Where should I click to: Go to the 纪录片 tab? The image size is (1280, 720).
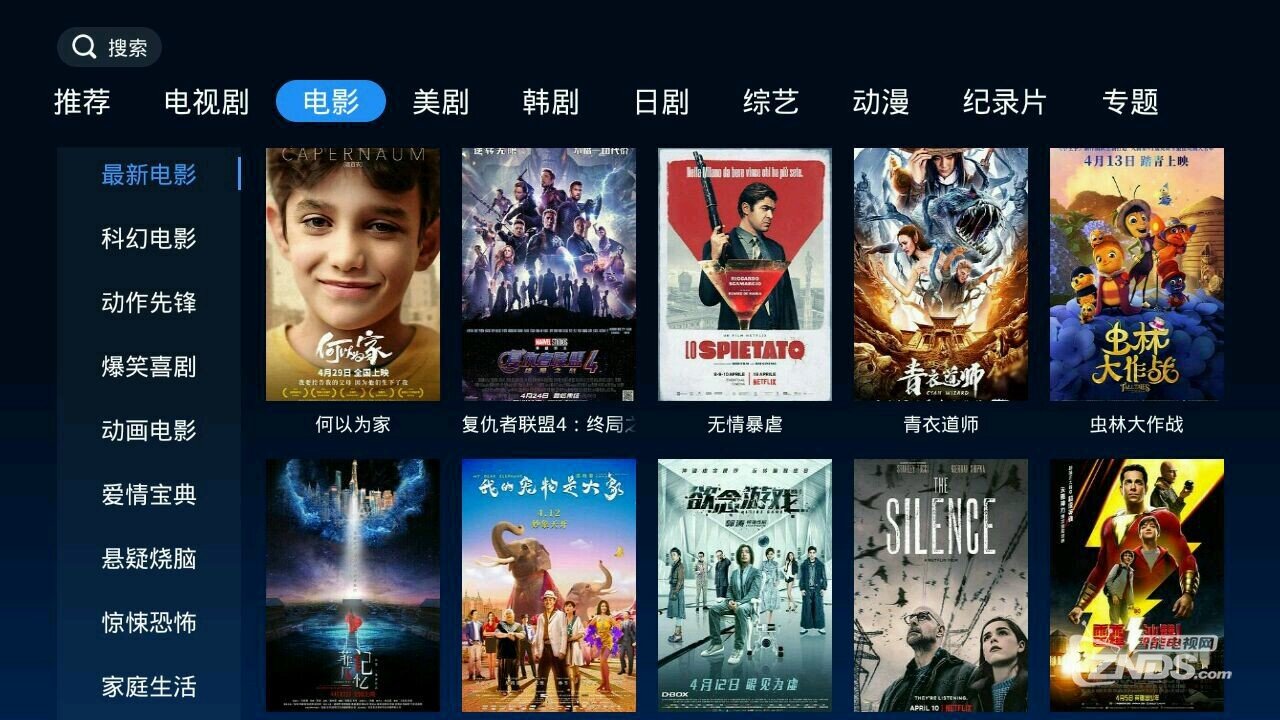tap(1005, 102)
